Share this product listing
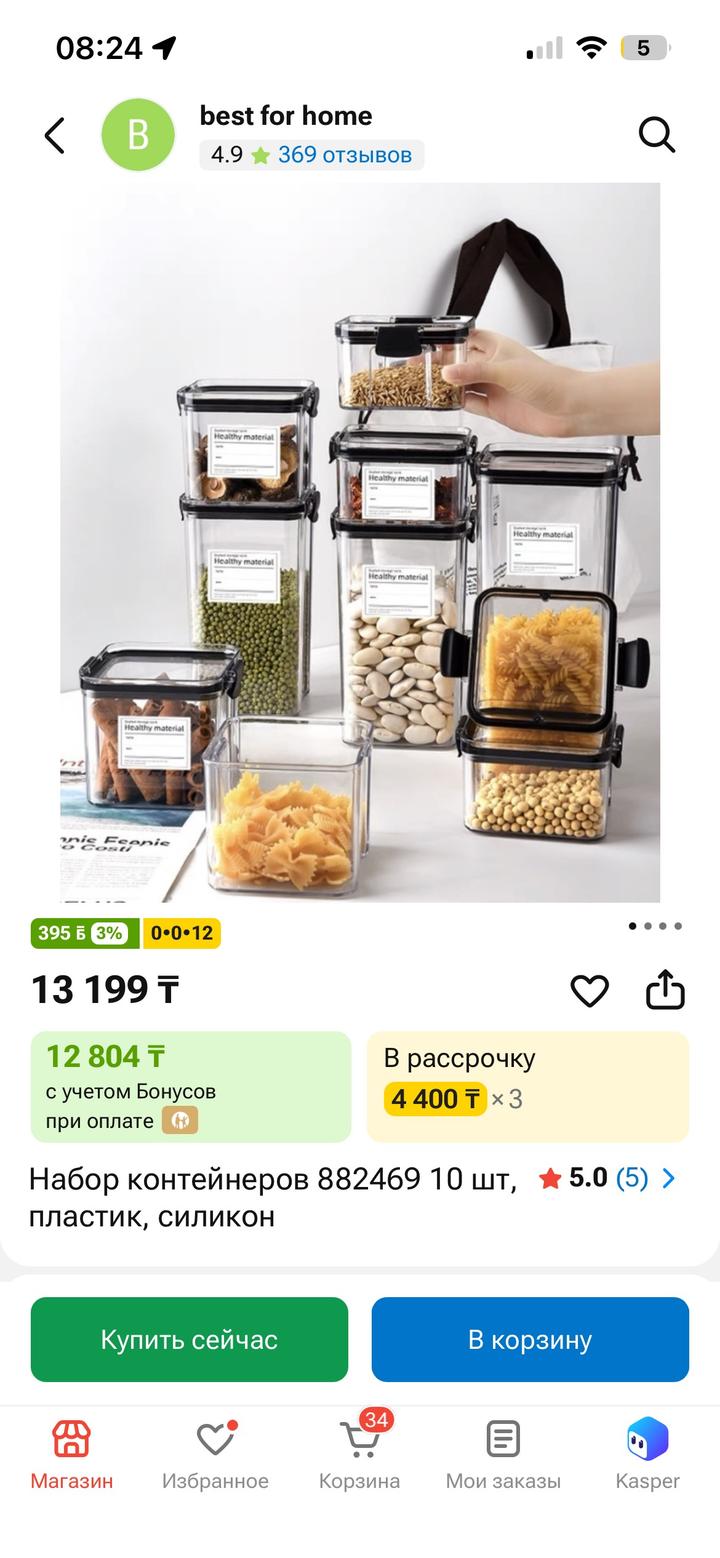 tap(665, 989)
